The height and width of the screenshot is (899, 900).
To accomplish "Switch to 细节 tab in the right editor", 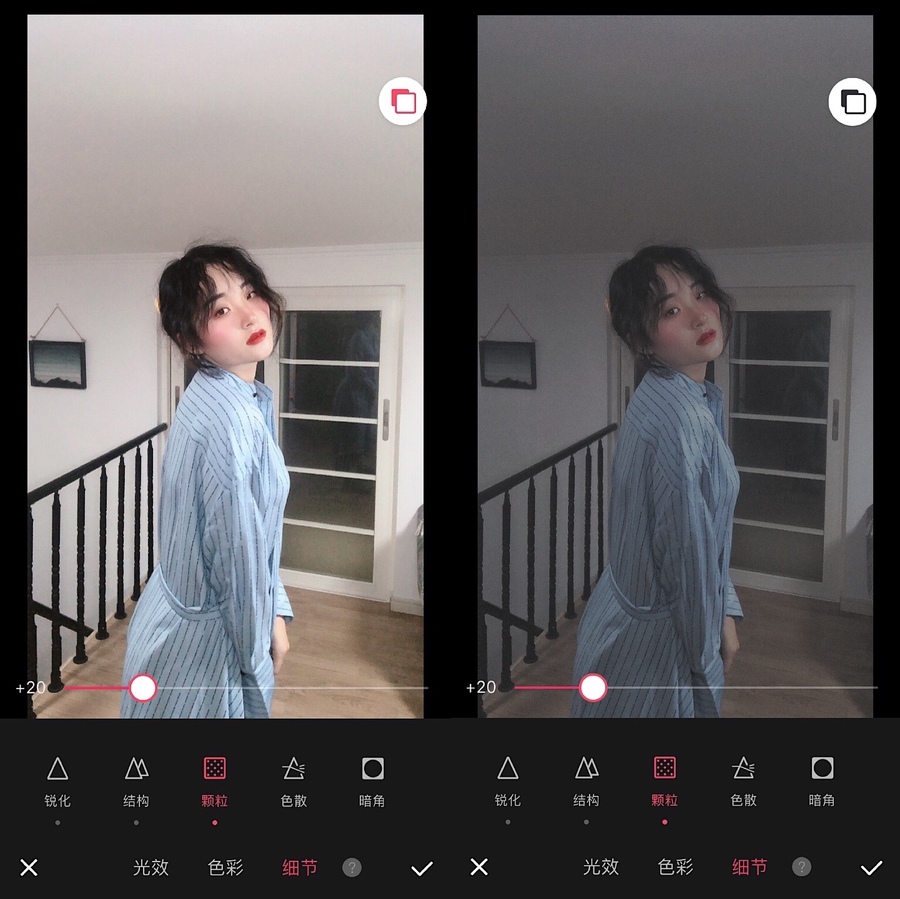I will pyautogui.click(x=750, y=867).
